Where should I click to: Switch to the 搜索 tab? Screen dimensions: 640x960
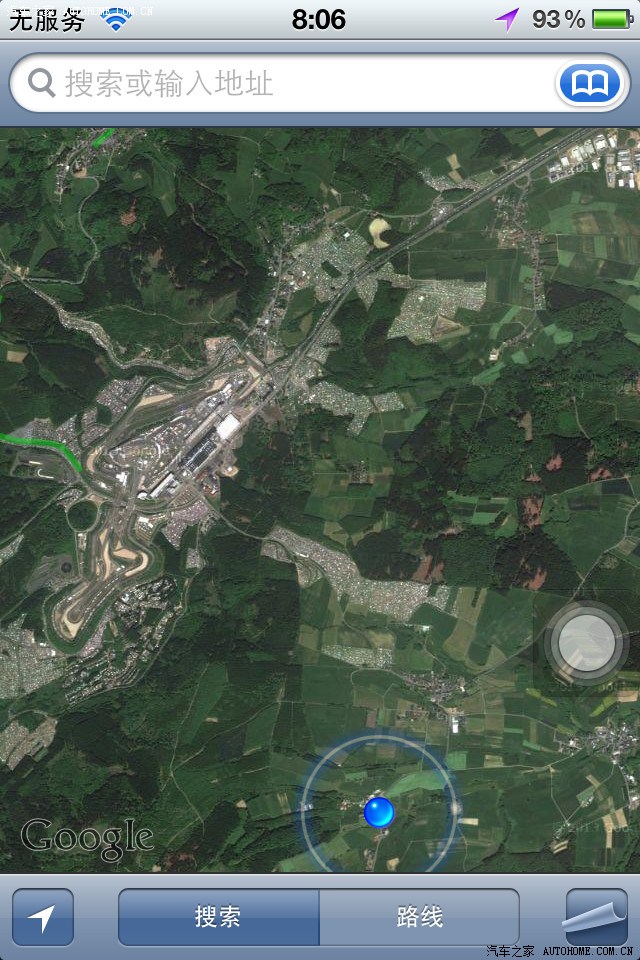point(219,917)
